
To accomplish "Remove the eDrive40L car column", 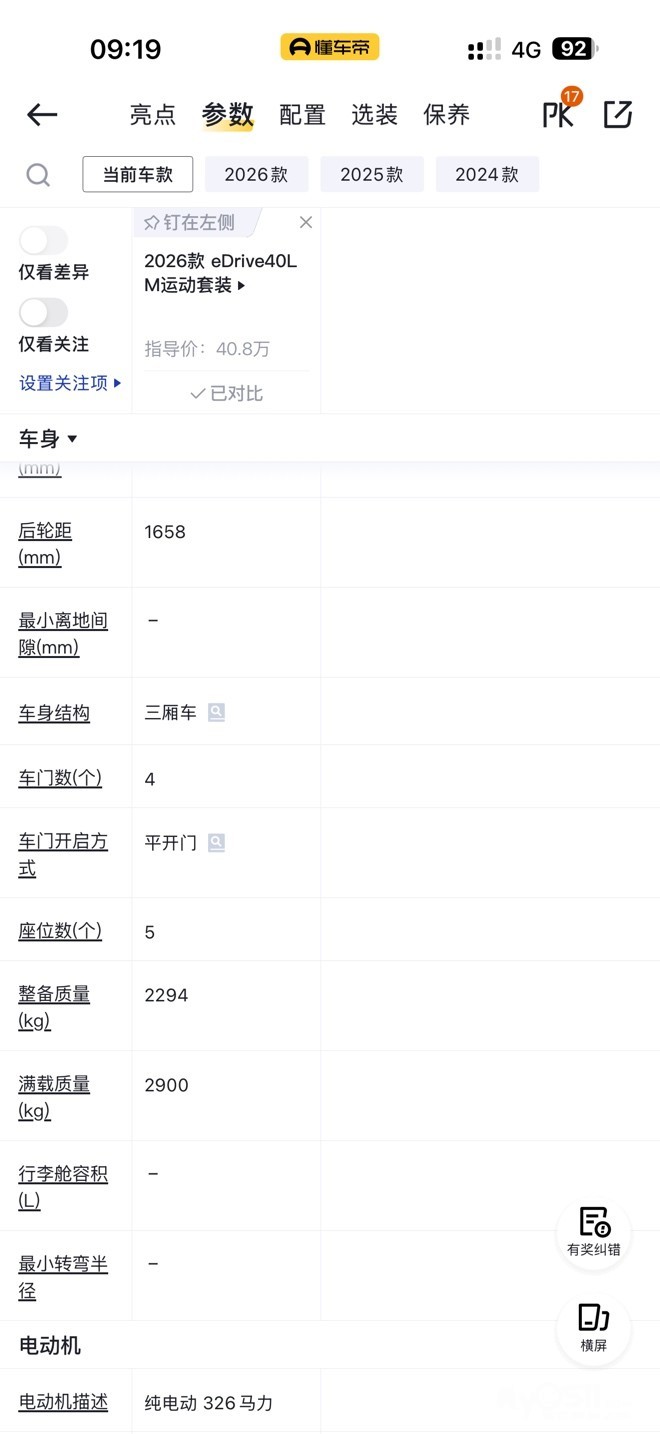I will pyautogui.click(x=306, y=222).
